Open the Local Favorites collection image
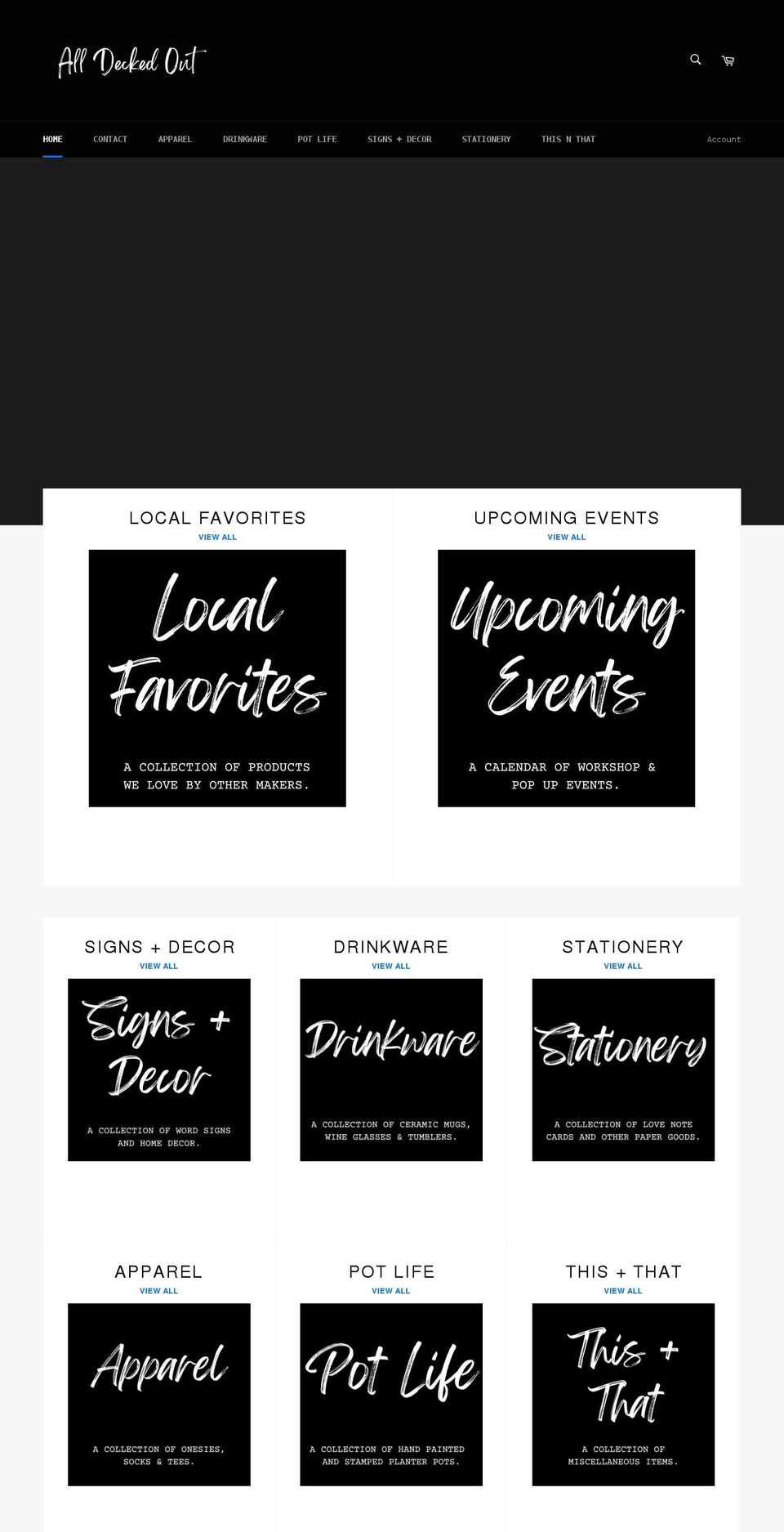Image resolution: width=784 pixels, height=1532 pixels. click(x=217, y=677)
